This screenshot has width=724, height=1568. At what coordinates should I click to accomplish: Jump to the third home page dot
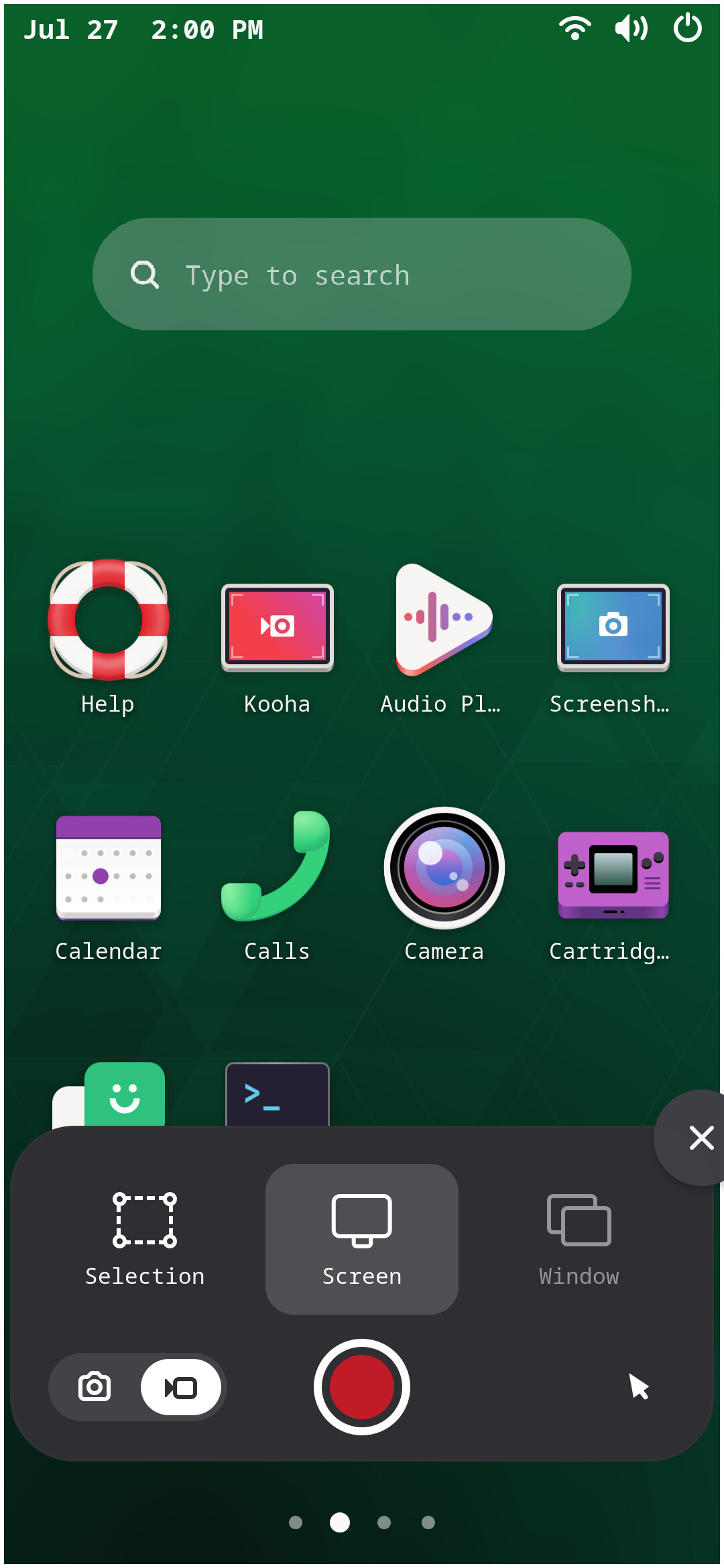(x=384, y=1522)
